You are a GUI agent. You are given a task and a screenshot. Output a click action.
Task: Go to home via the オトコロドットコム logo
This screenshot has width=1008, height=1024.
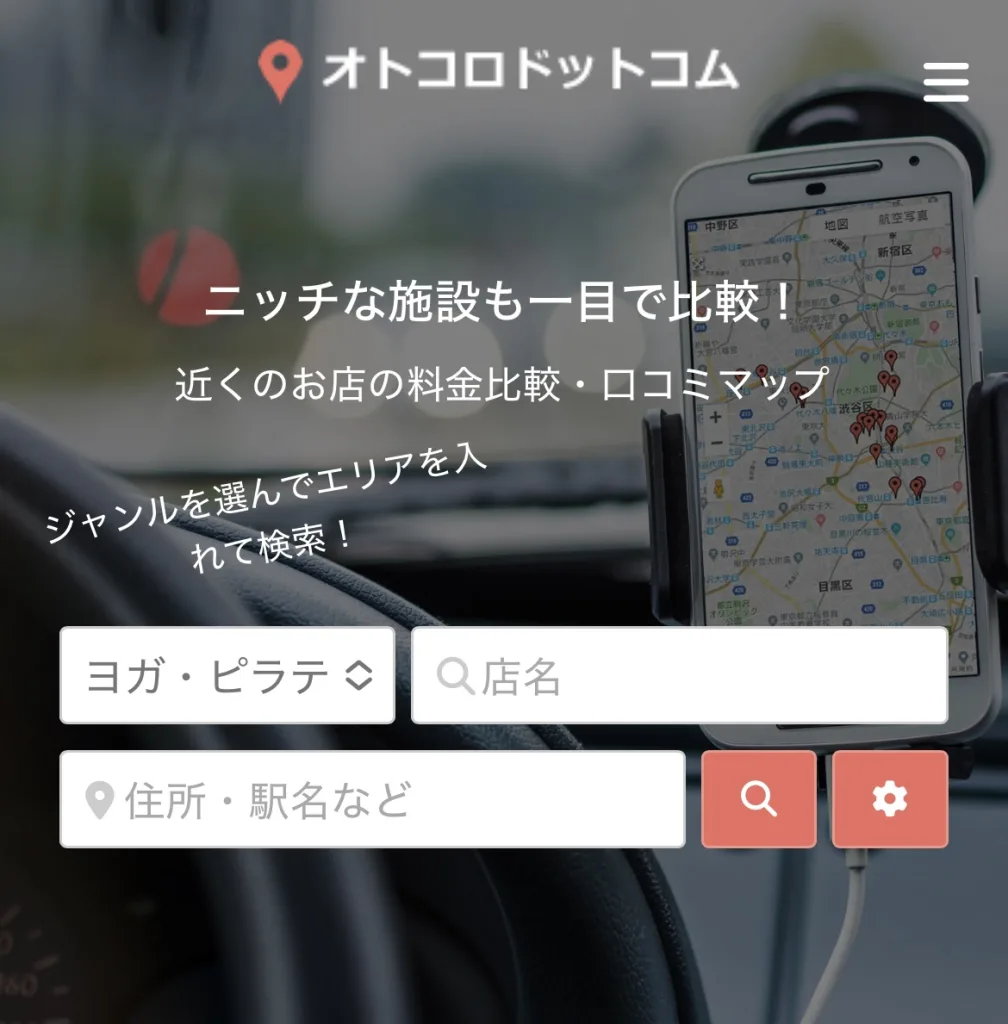[x=498, y=70]
